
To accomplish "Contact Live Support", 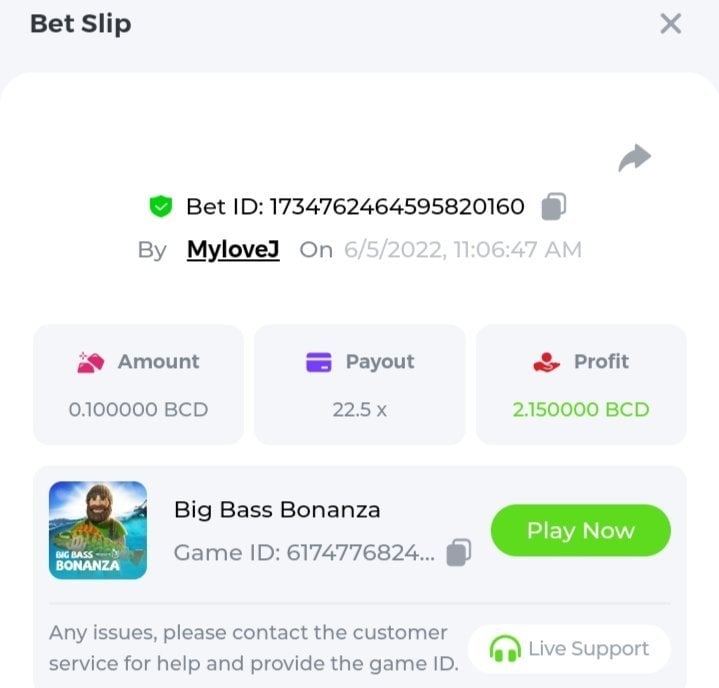I will tap(569, 649).
